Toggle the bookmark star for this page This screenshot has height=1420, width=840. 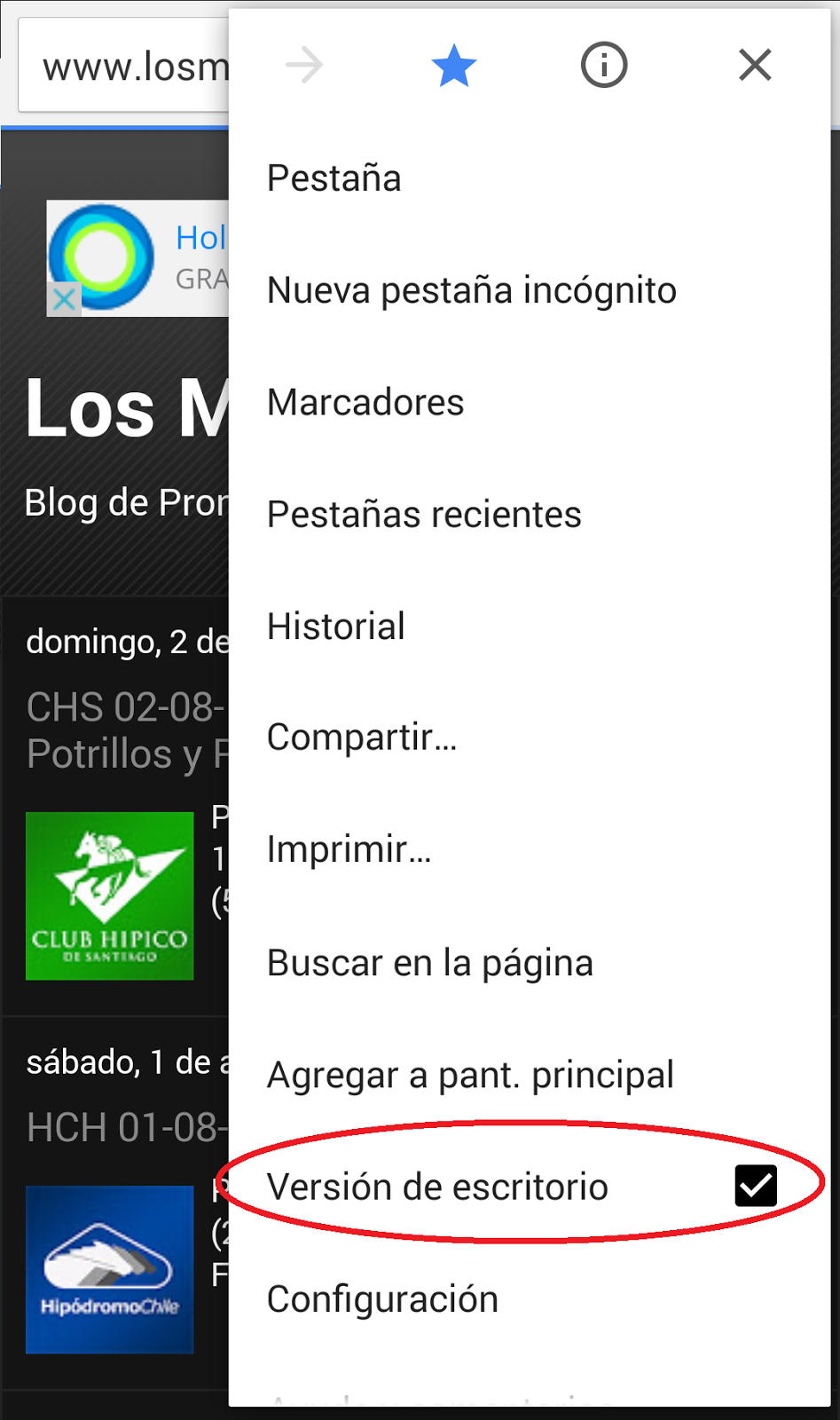[454, 66]
